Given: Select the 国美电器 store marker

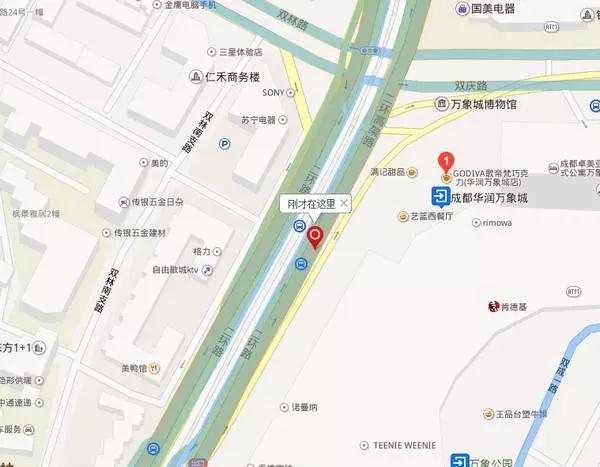Looking at the screenshot, I should (461, 8).
